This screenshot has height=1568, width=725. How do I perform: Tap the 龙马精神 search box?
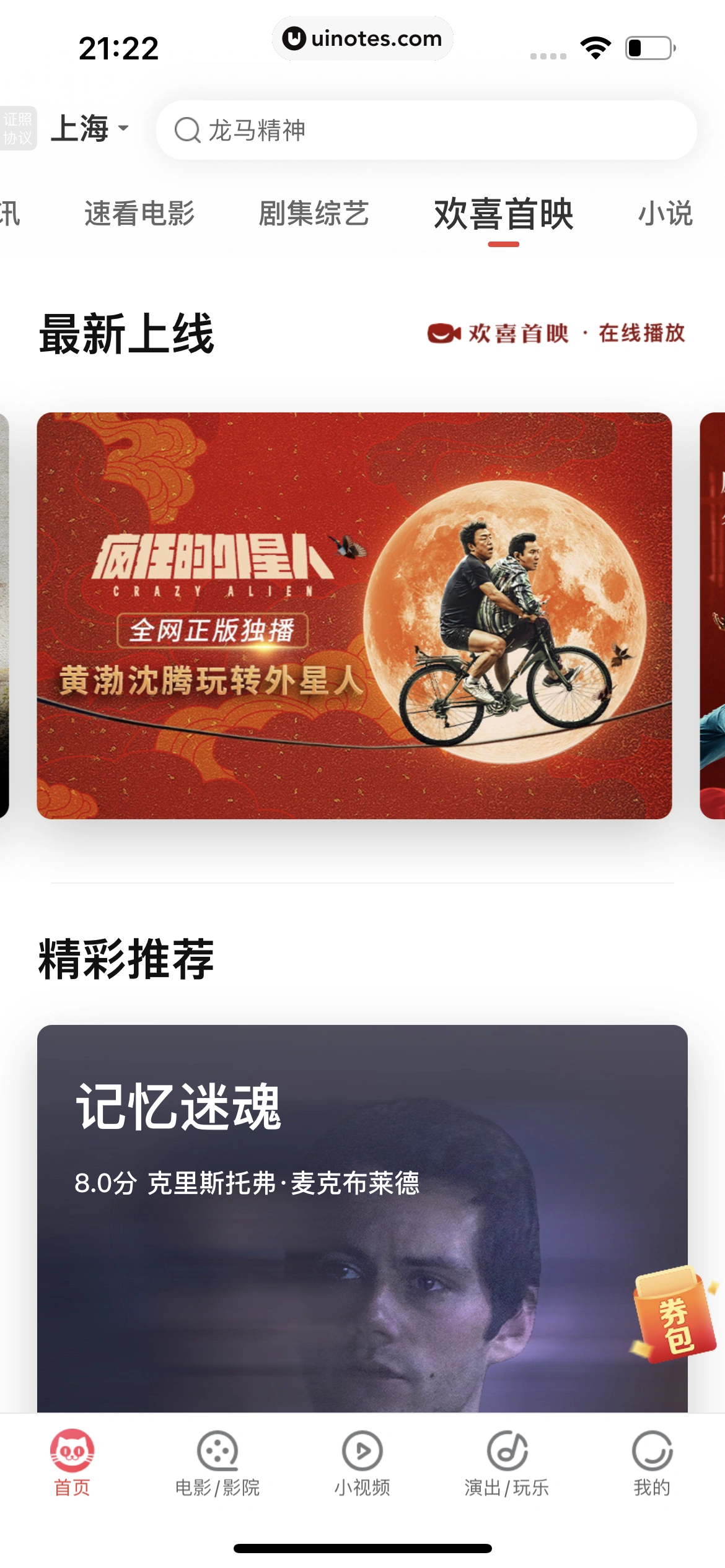click(426, 130)
